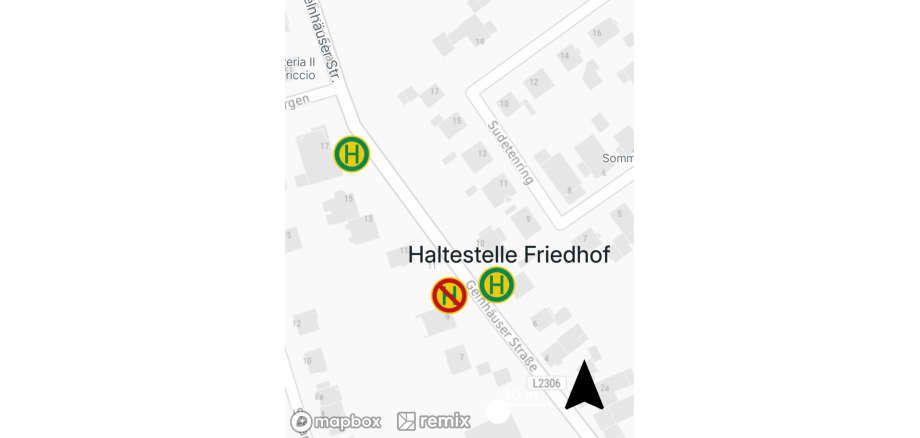
Task: Select the Haltestelle Friedhof bus stop marker
Action: [496, 285]
